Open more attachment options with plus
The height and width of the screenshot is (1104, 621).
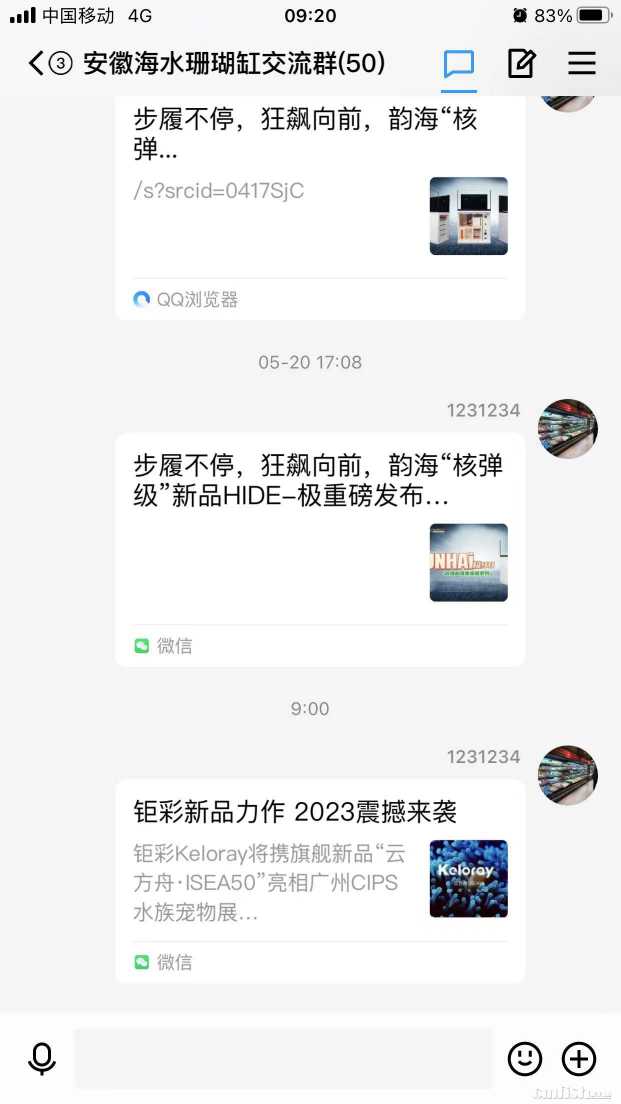tap(579, 1058)
